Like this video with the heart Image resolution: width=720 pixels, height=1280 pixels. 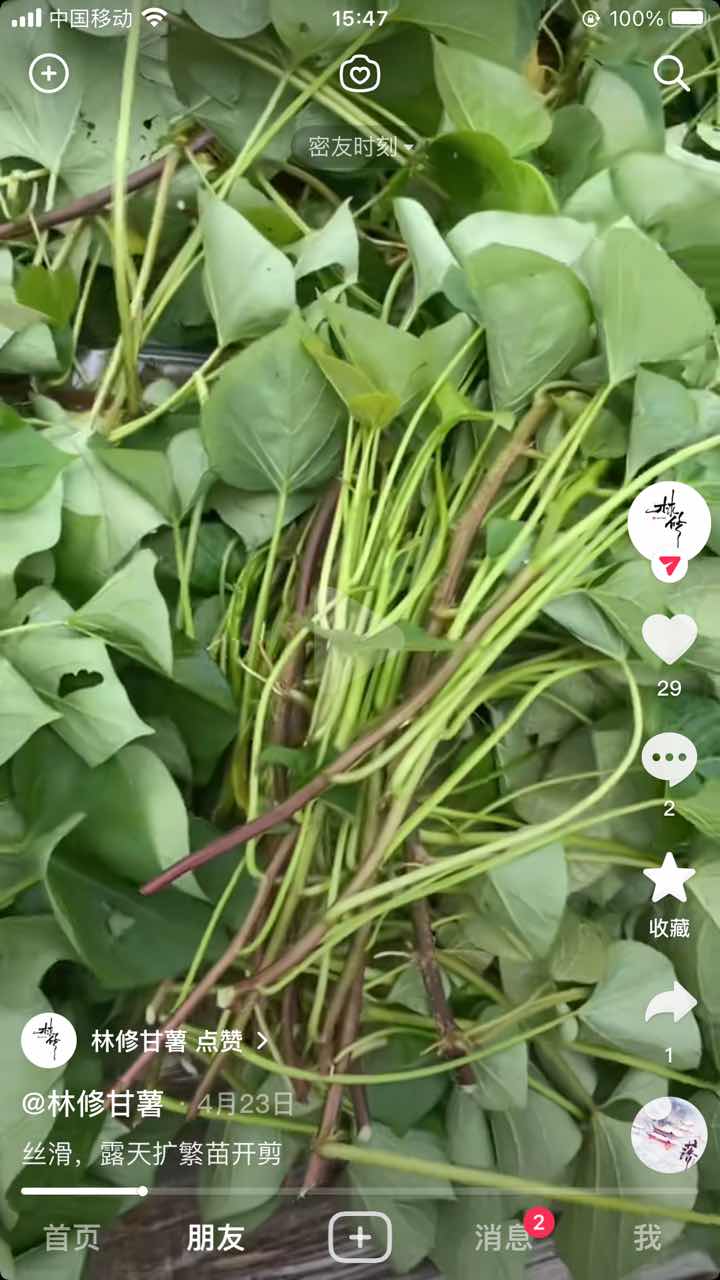tap(669, 639)
